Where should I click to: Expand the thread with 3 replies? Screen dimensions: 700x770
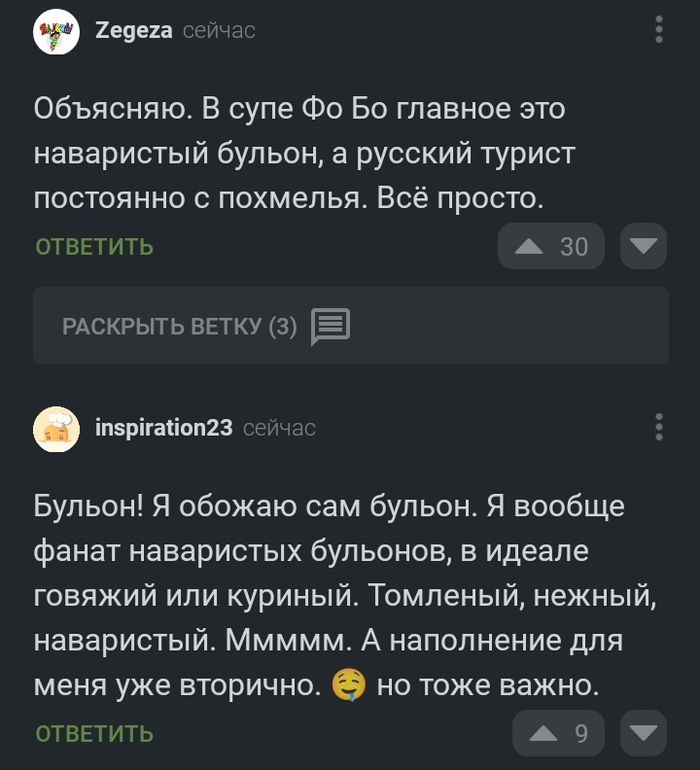205,326
